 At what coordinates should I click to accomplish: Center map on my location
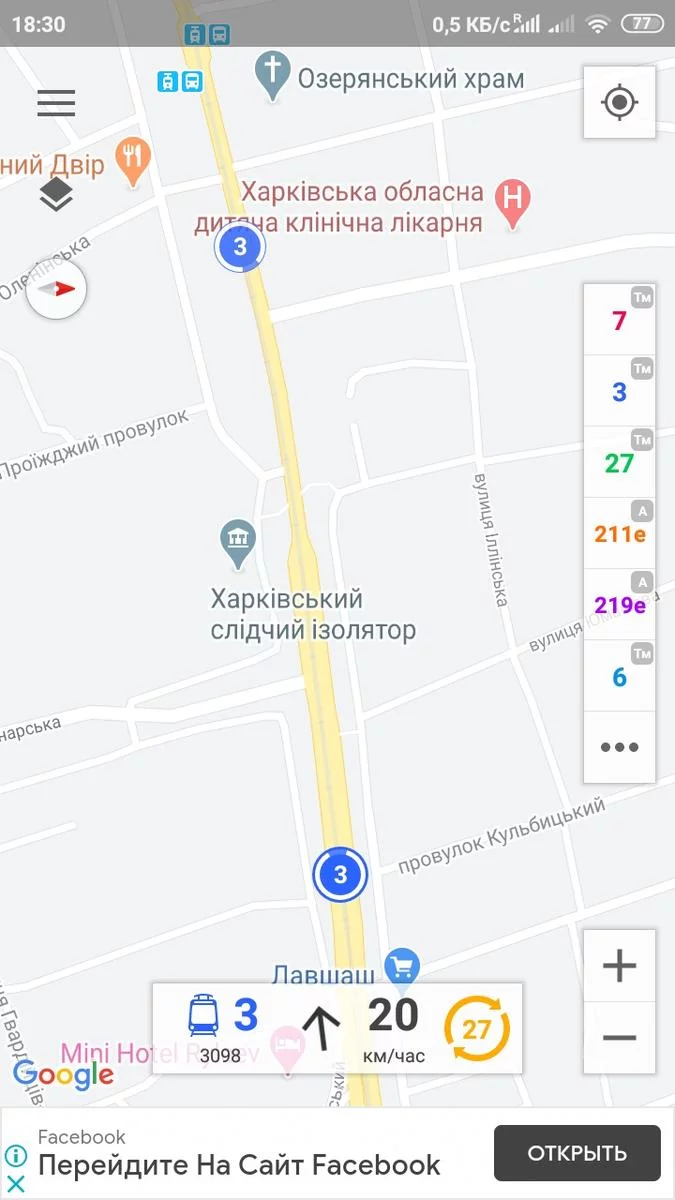[620, 102]
